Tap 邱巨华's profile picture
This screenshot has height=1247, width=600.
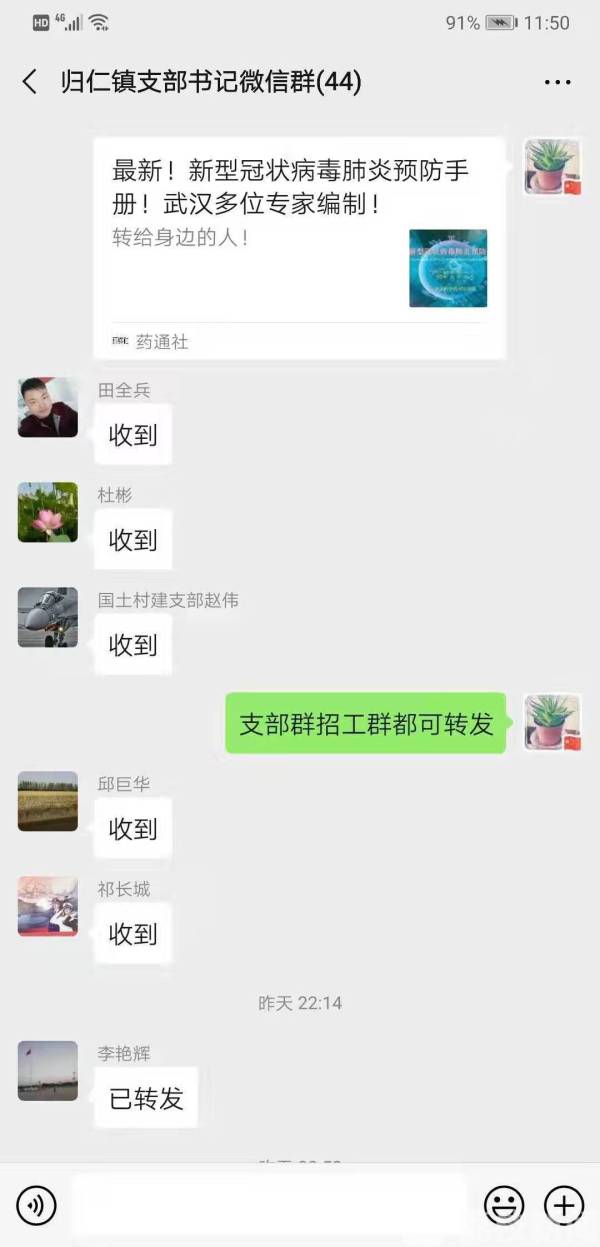[47, 801]
